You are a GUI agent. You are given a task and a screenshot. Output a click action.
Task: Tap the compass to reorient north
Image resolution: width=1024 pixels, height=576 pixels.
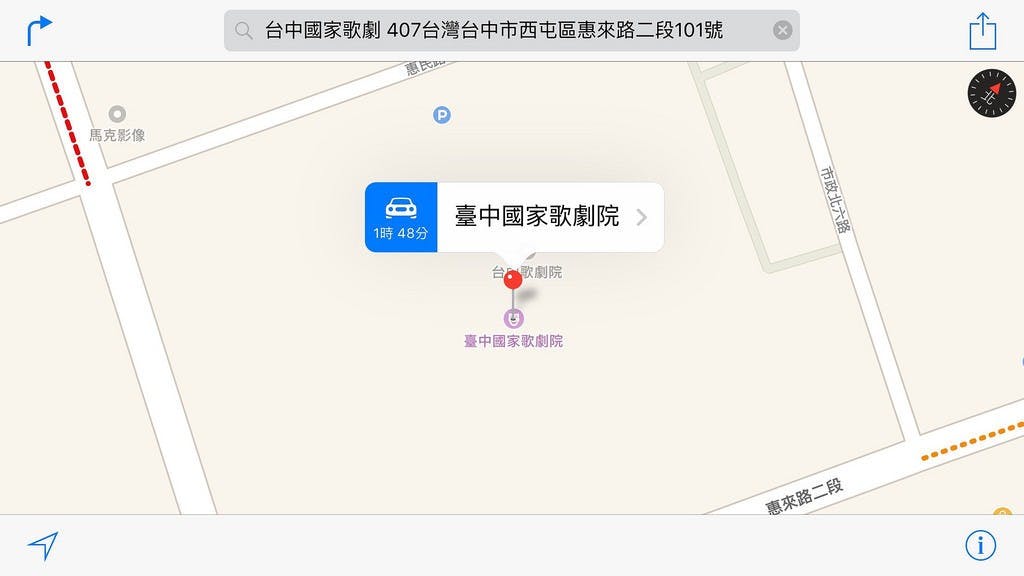[x=991, y=94]
